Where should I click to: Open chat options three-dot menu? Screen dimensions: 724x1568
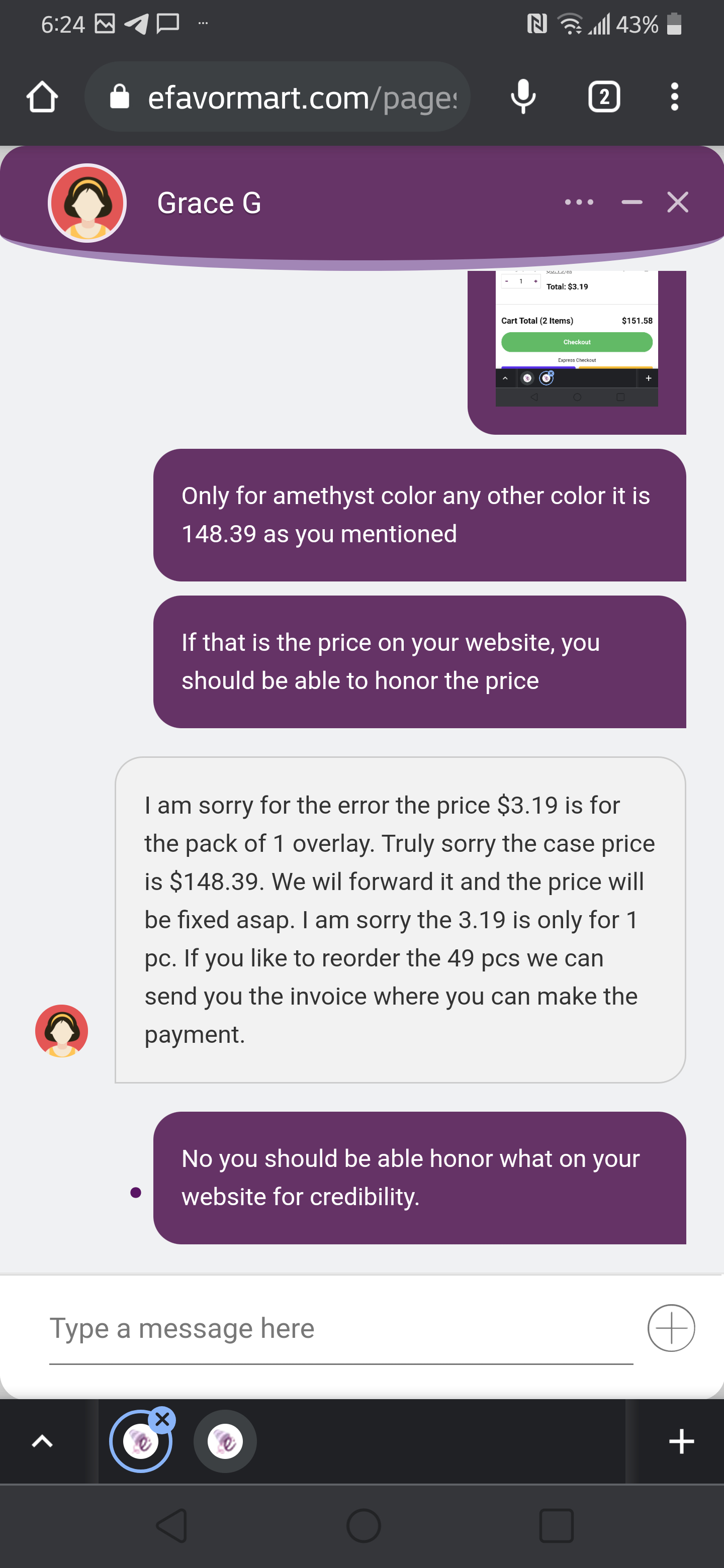(579, 202)
